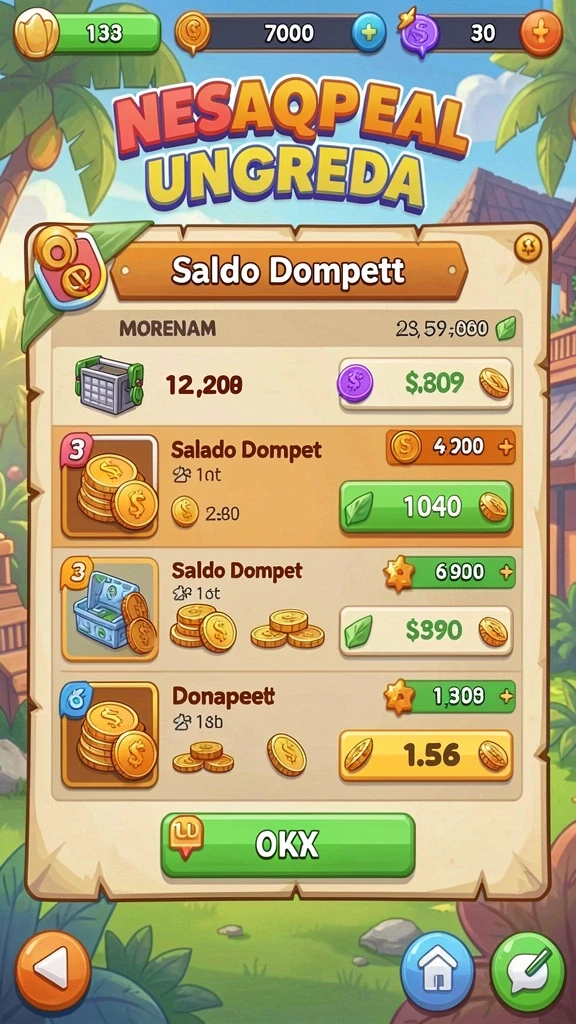Tap the 4900 coin bonus plus

coord(506,447)
